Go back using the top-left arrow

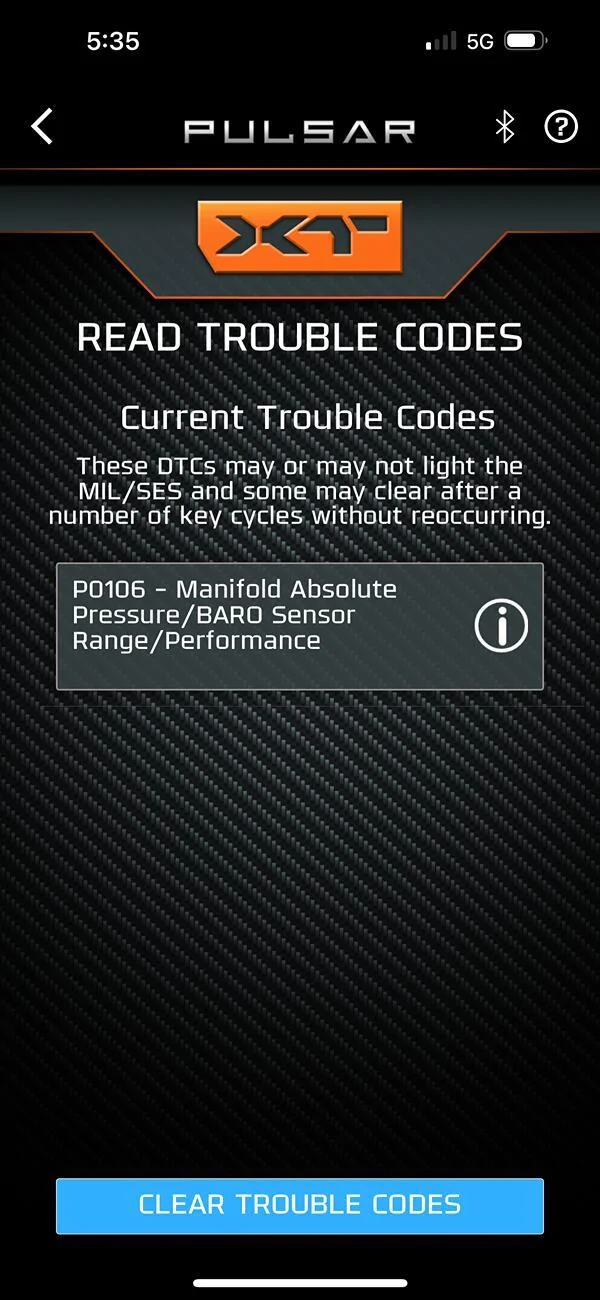42,127
